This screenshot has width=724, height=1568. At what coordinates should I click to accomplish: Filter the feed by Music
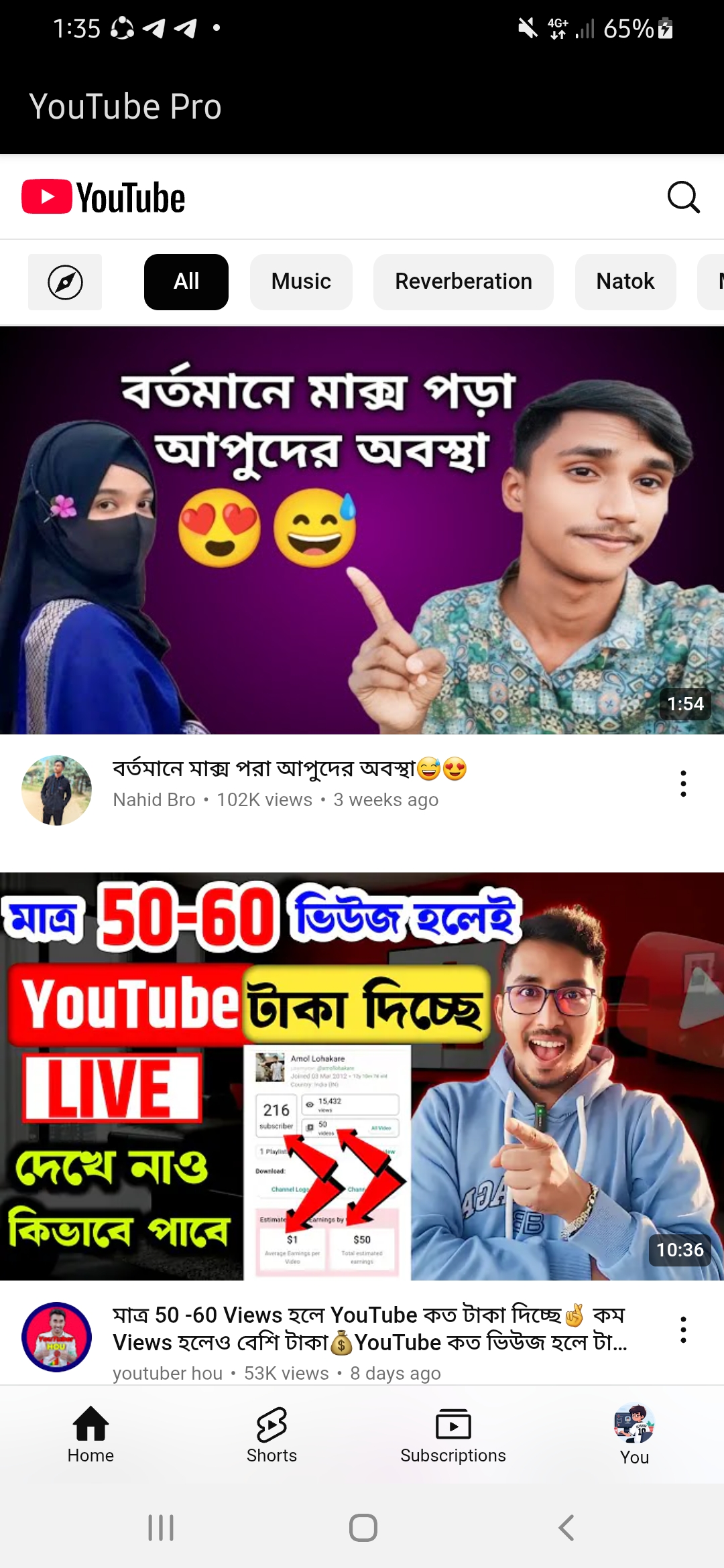pyautogui.click(x=301, y=282)
